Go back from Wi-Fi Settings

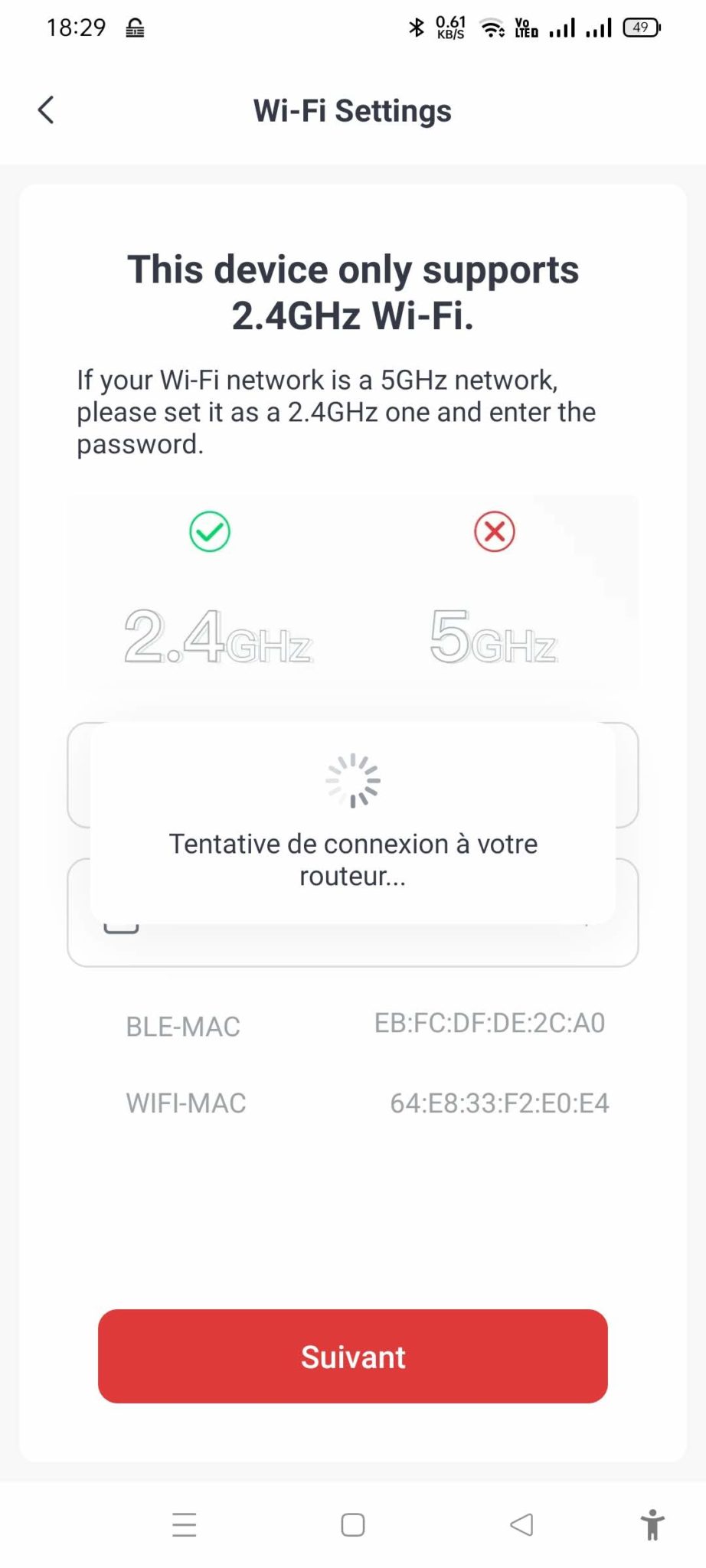46,110
